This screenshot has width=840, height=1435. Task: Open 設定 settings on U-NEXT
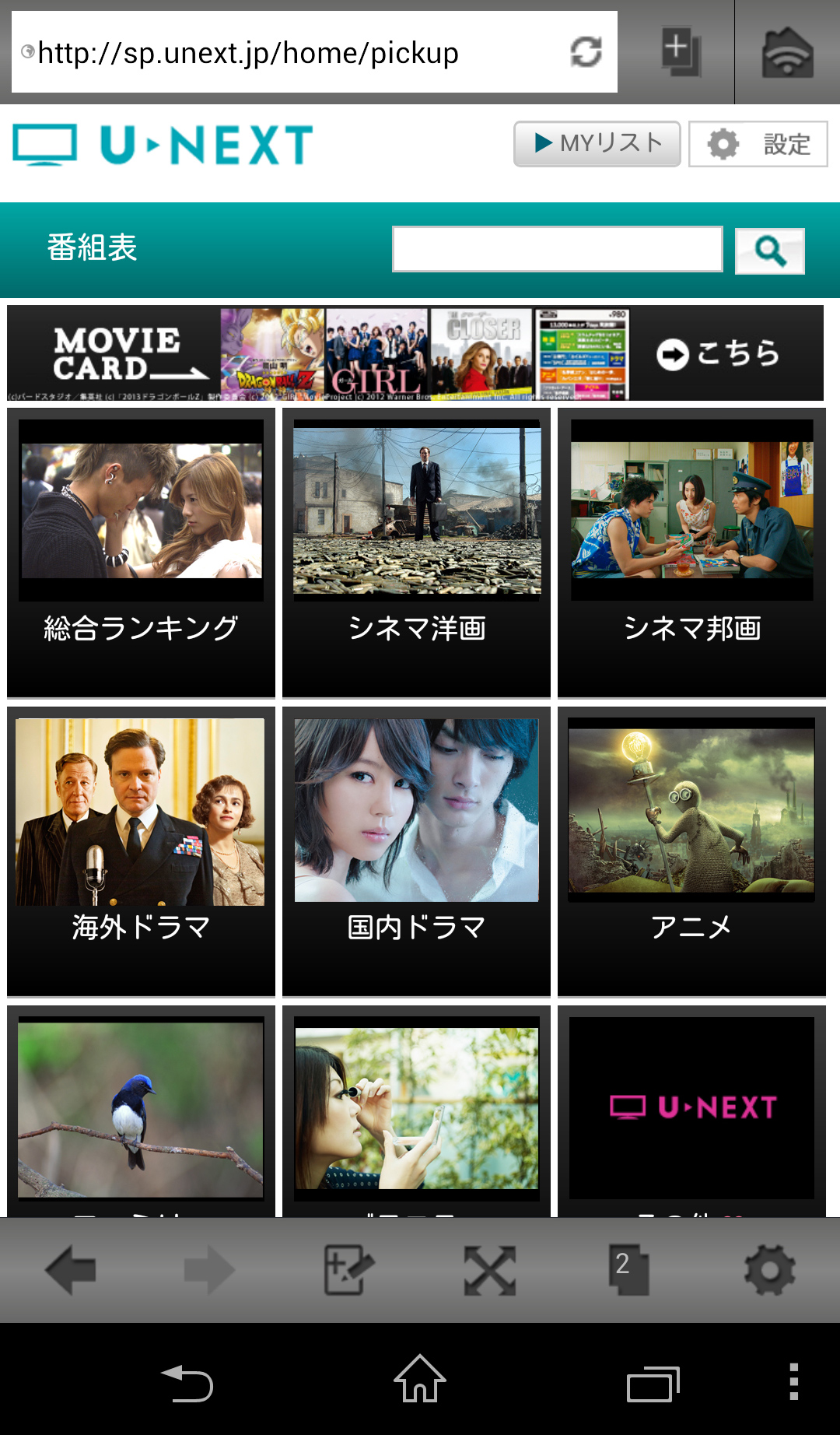pyautogui.click(x=758, y=144)
